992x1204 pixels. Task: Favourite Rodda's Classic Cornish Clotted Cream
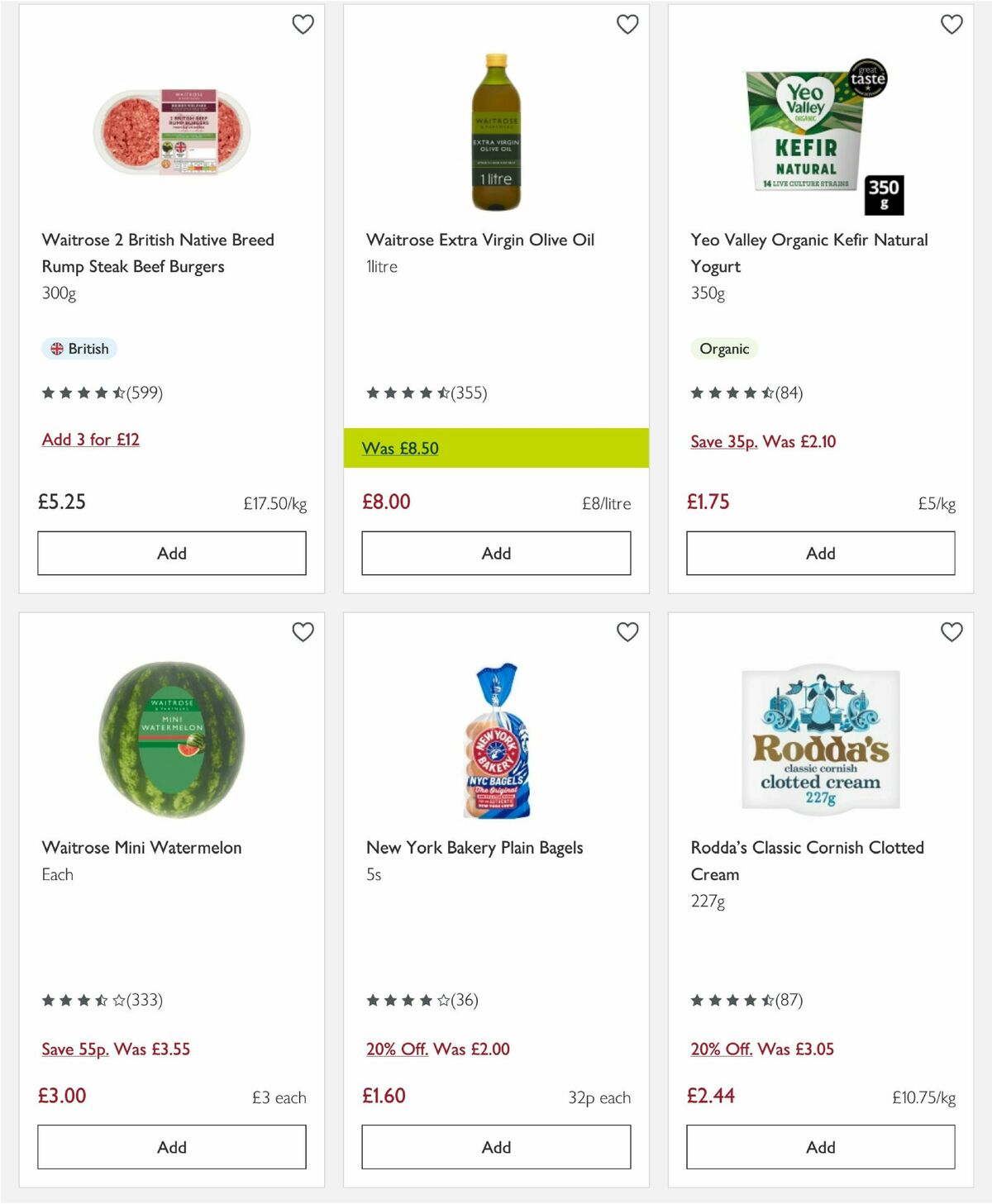click(x=951, y=631)
